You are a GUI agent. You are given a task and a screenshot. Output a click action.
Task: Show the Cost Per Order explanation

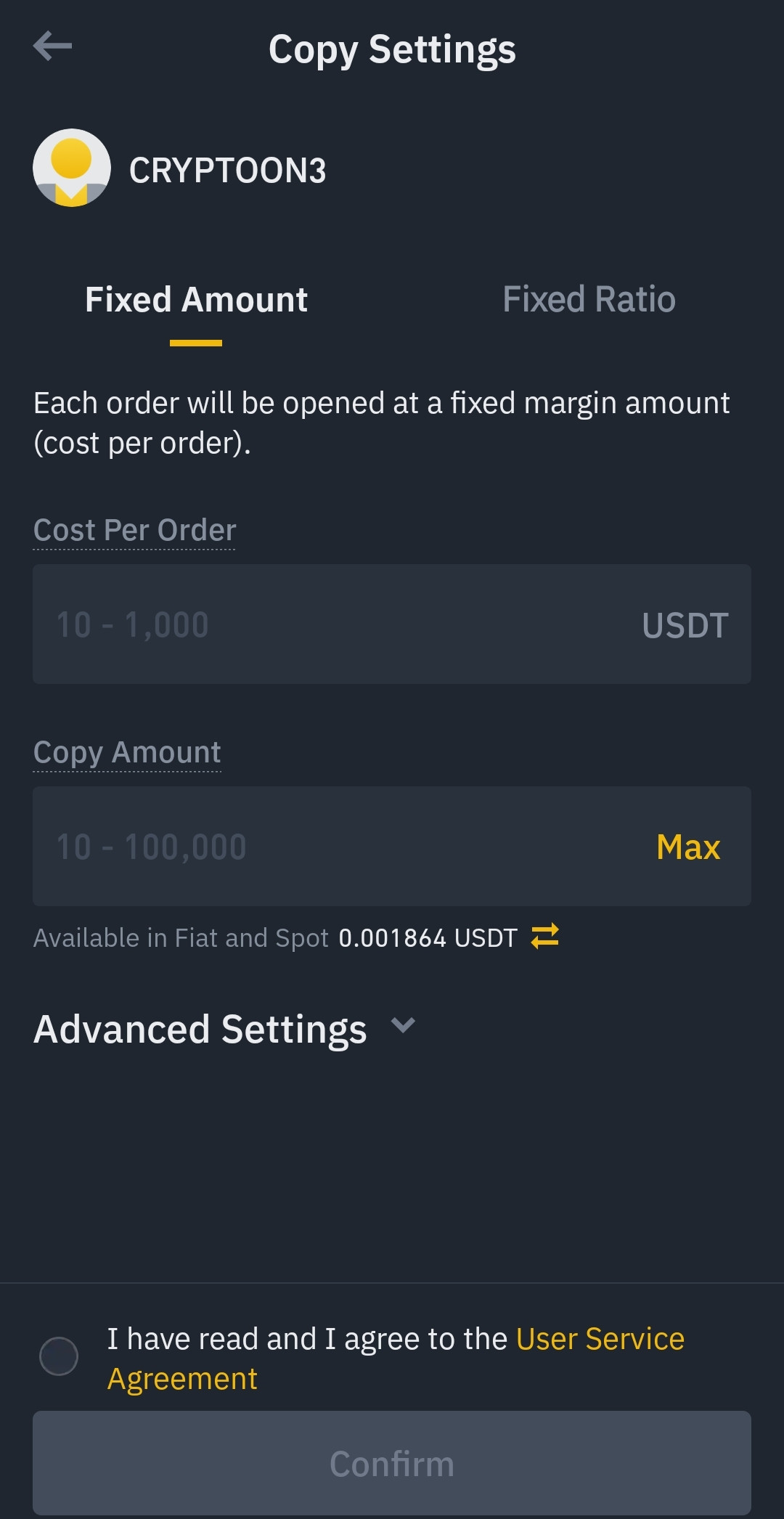pos(134,530)
